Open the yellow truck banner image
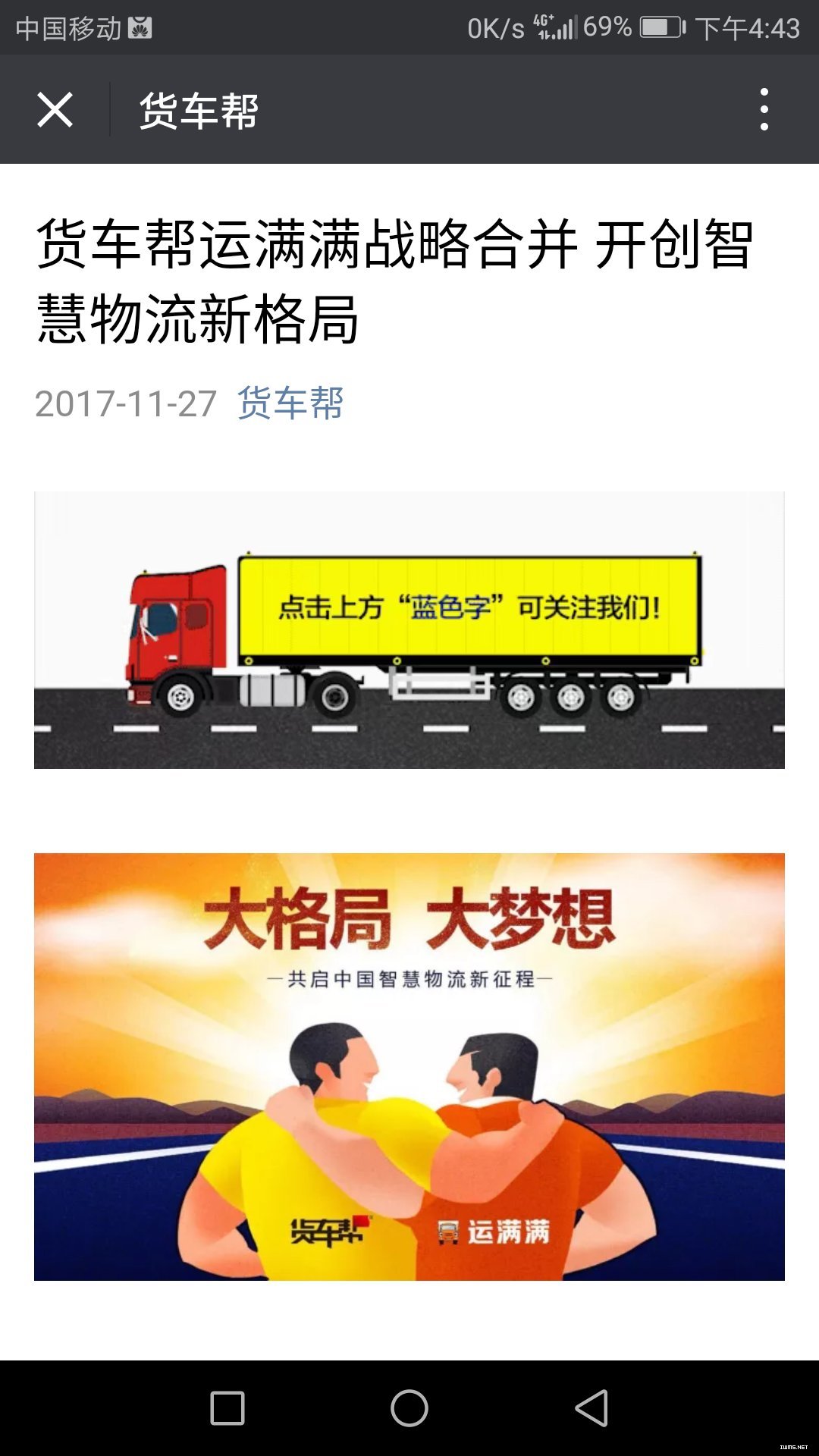 click(409, 629)
